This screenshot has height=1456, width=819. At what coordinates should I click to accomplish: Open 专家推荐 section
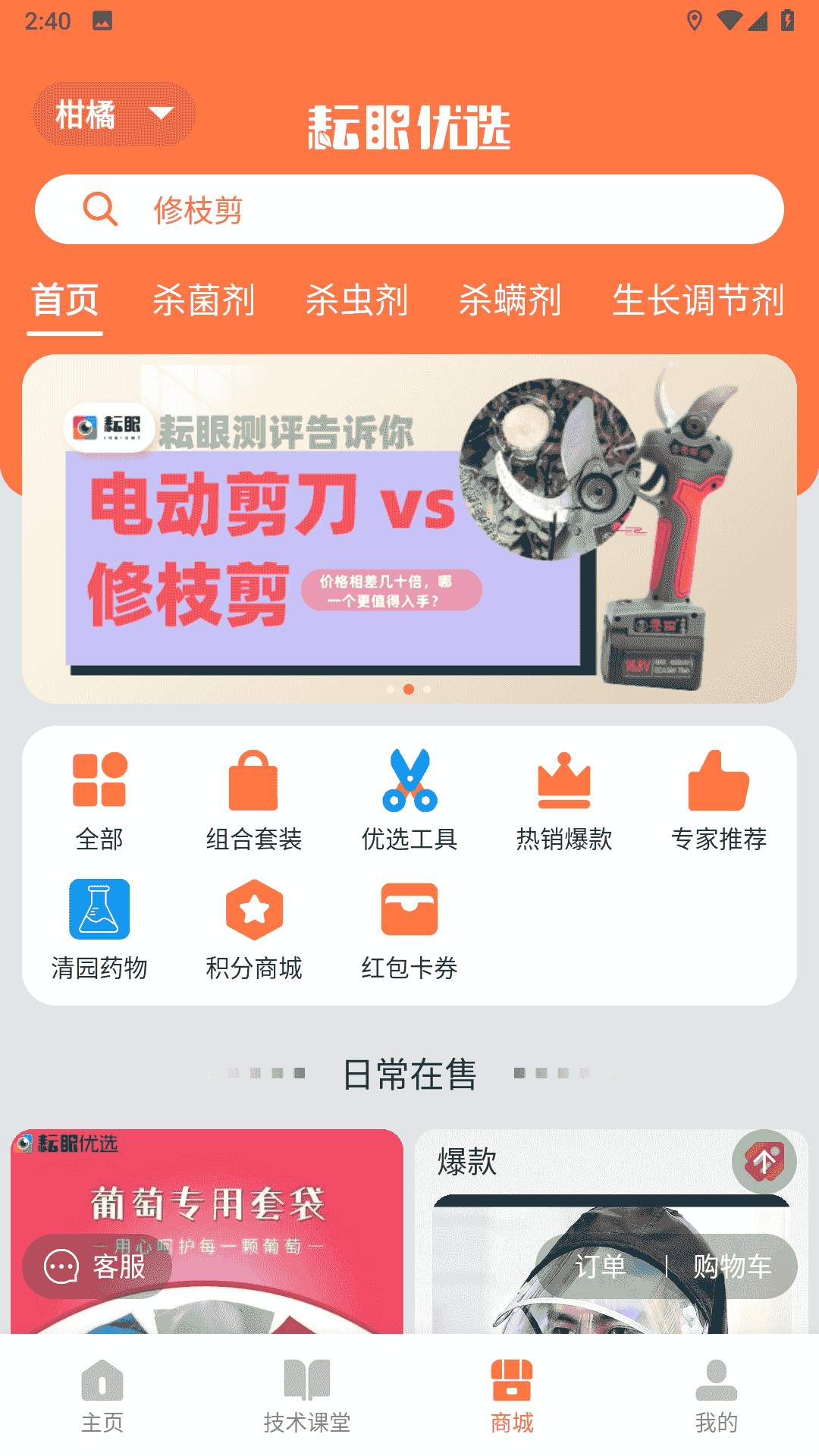pos(719,802)
